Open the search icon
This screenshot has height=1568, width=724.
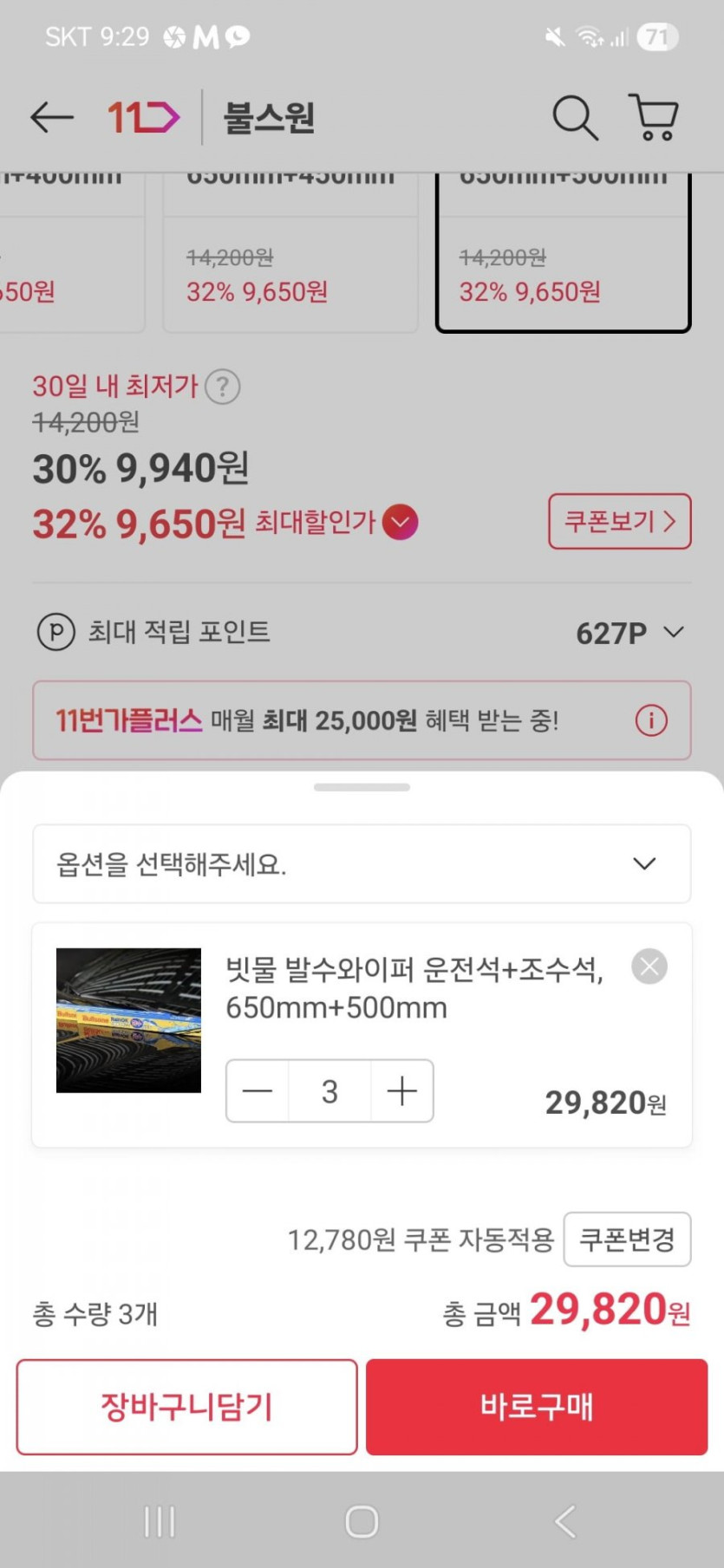[575, 117]
